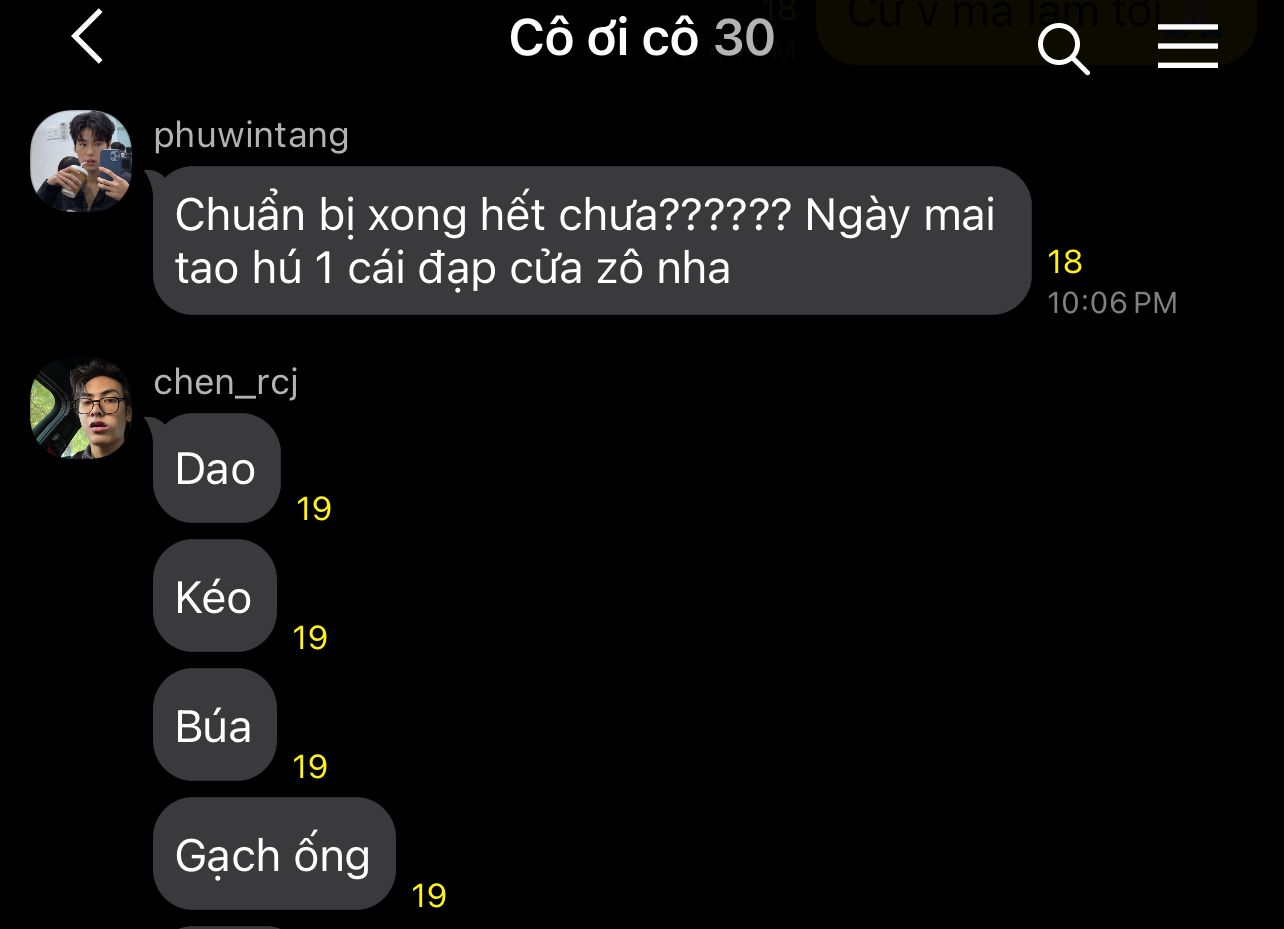Open phuwintang's profile picture
The height and width of the screenshot is (929, 1284).
click(81, 161)
